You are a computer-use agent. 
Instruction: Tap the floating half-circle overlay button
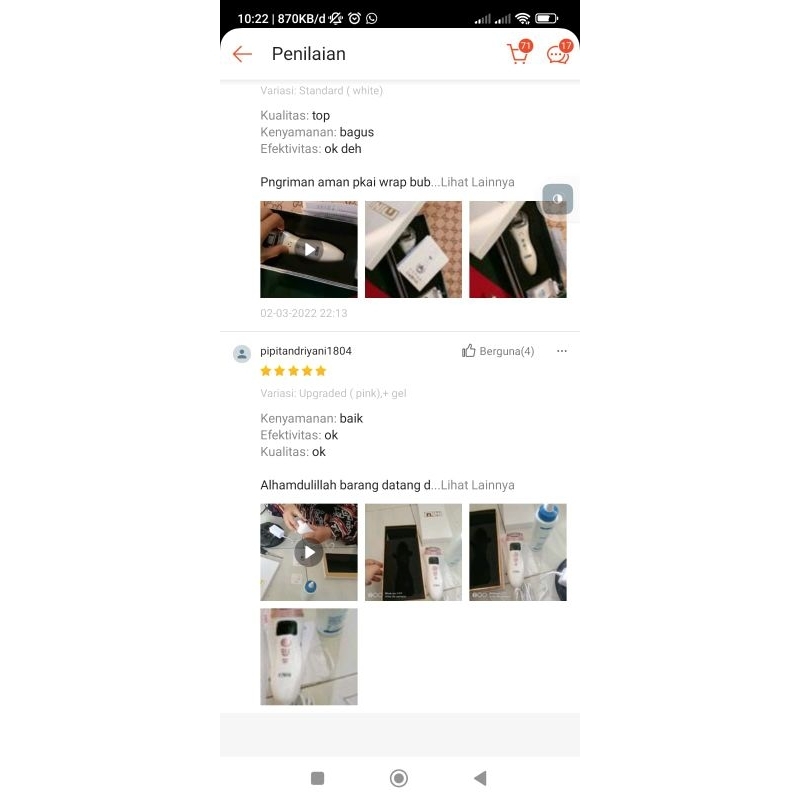(x=557, y=199)
